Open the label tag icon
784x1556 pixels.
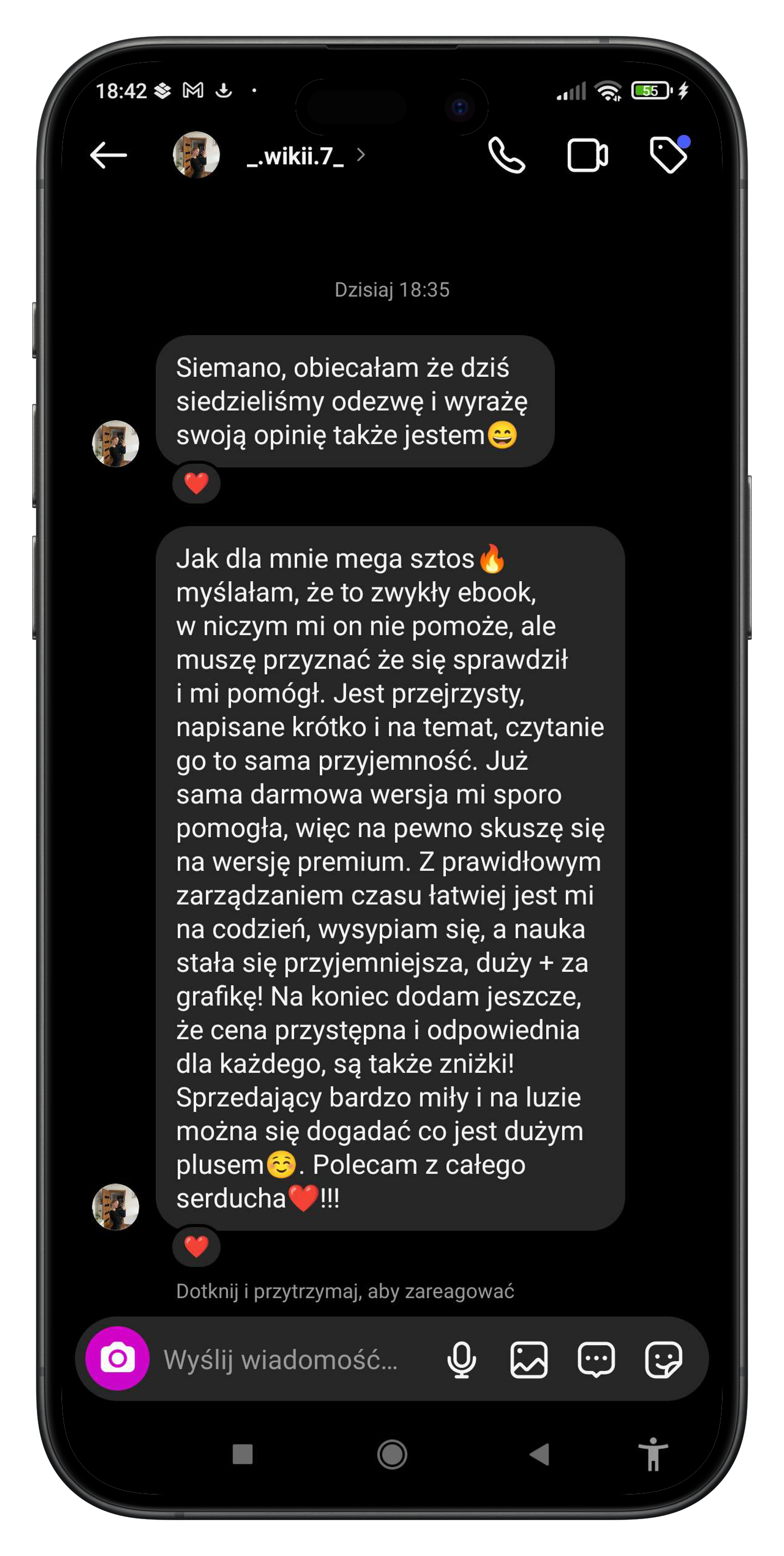click(668, 155)
